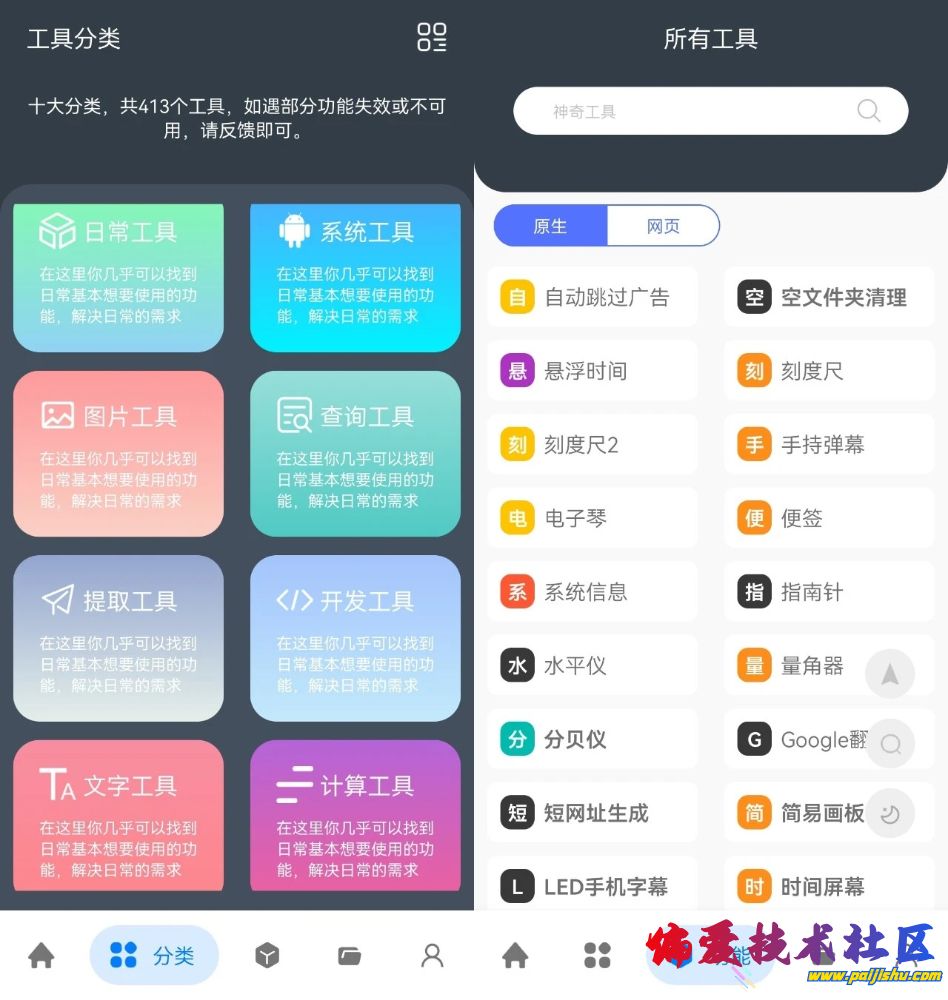Viewport: 948px width, 1000px height.
Task: Open the 计算工具 category card
Action: pyautogui.click(x=355, y=818)
